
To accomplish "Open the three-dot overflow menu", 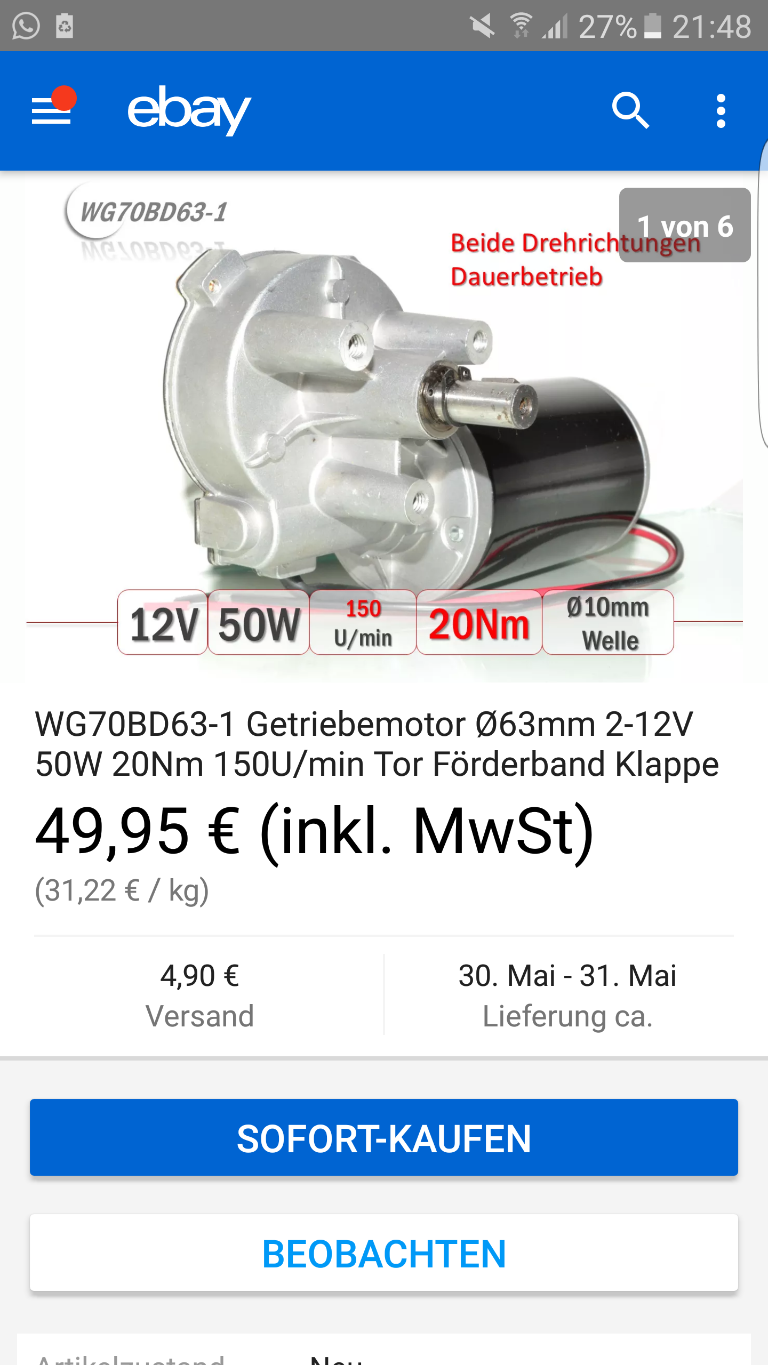I will click(721, 110).
